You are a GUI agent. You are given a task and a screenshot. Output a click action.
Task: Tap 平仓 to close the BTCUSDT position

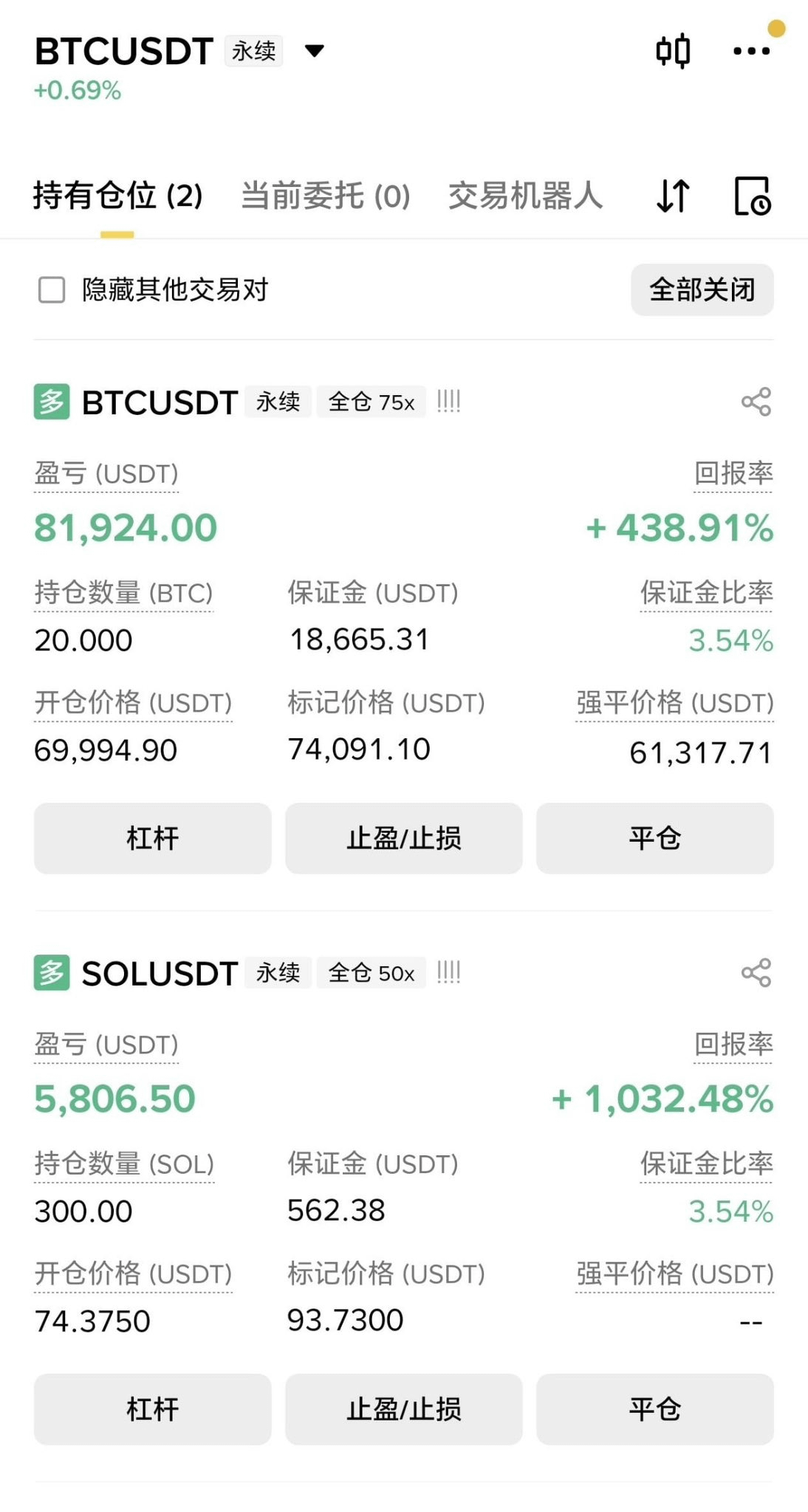point(654,839)
